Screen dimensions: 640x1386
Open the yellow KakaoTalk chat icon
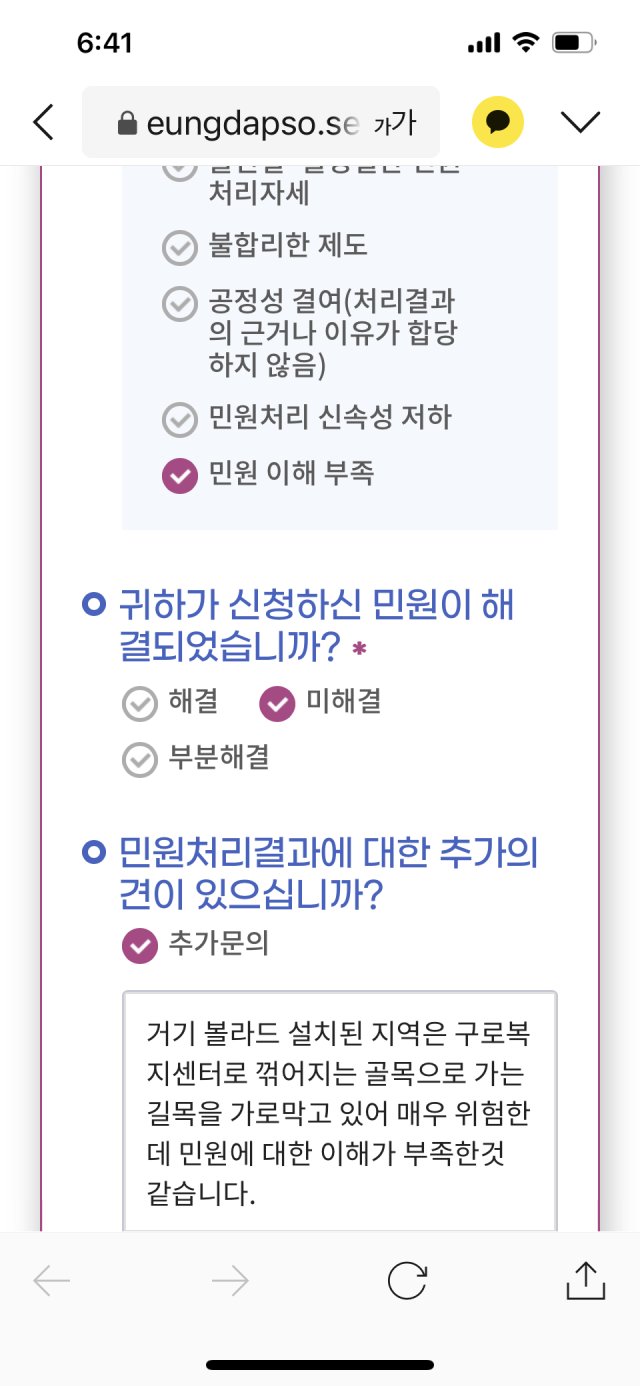coord(498,122)
